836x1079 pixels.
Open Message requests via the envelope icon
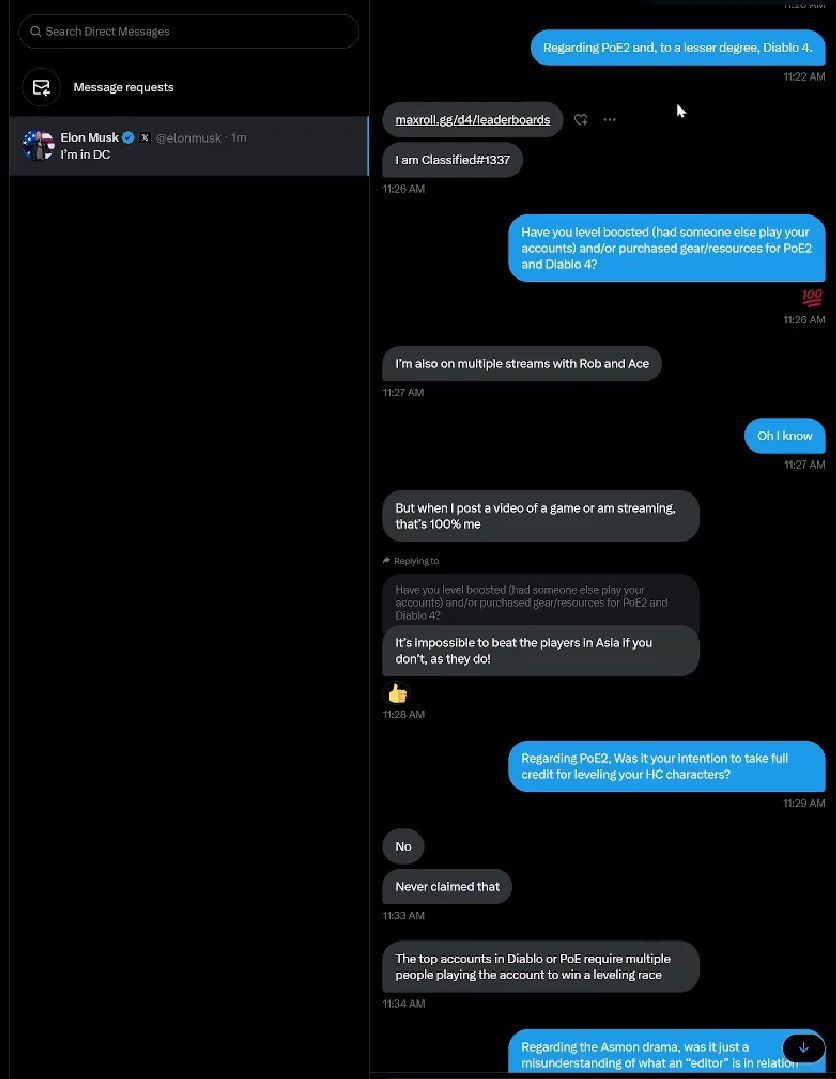point(41,87)
